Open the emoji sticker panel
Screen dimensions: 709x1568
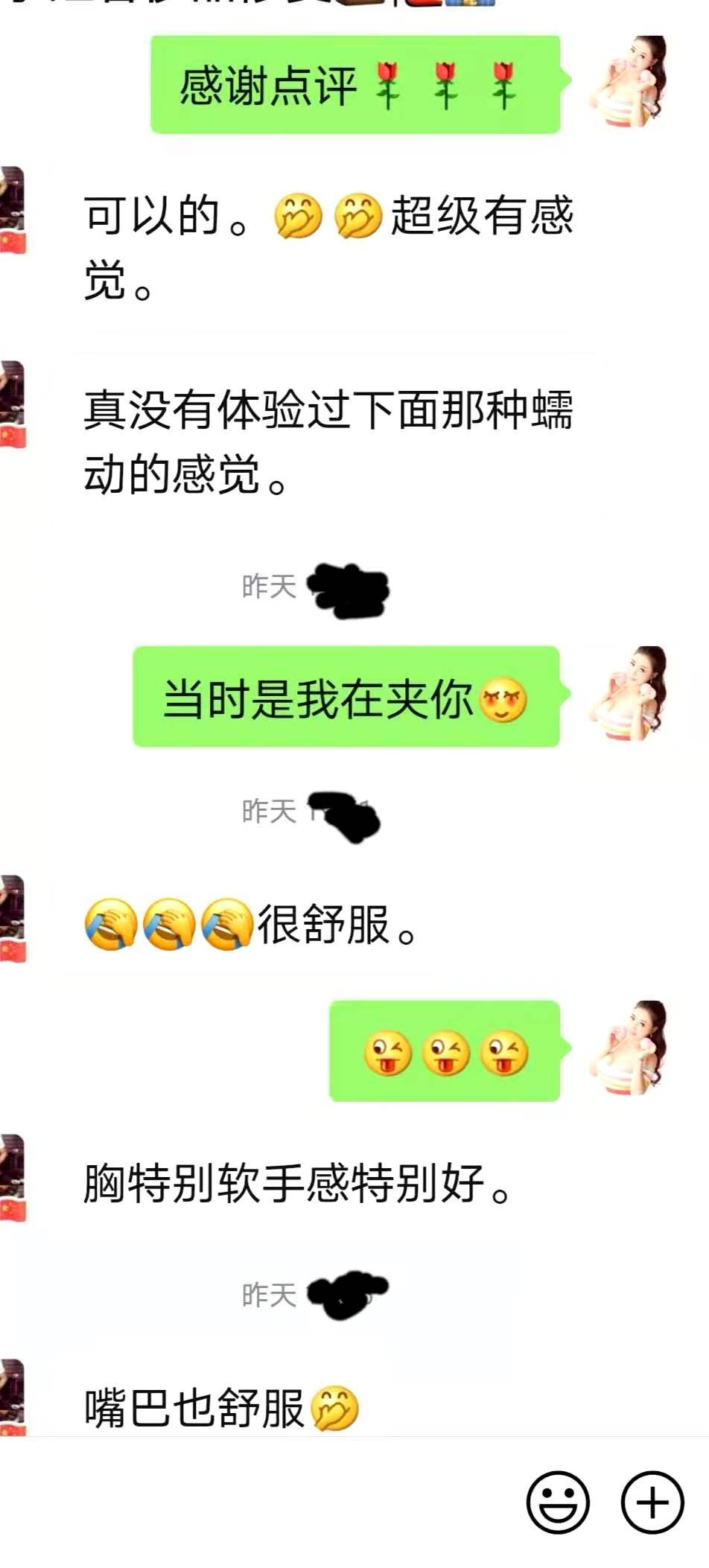coord(558,1501)
